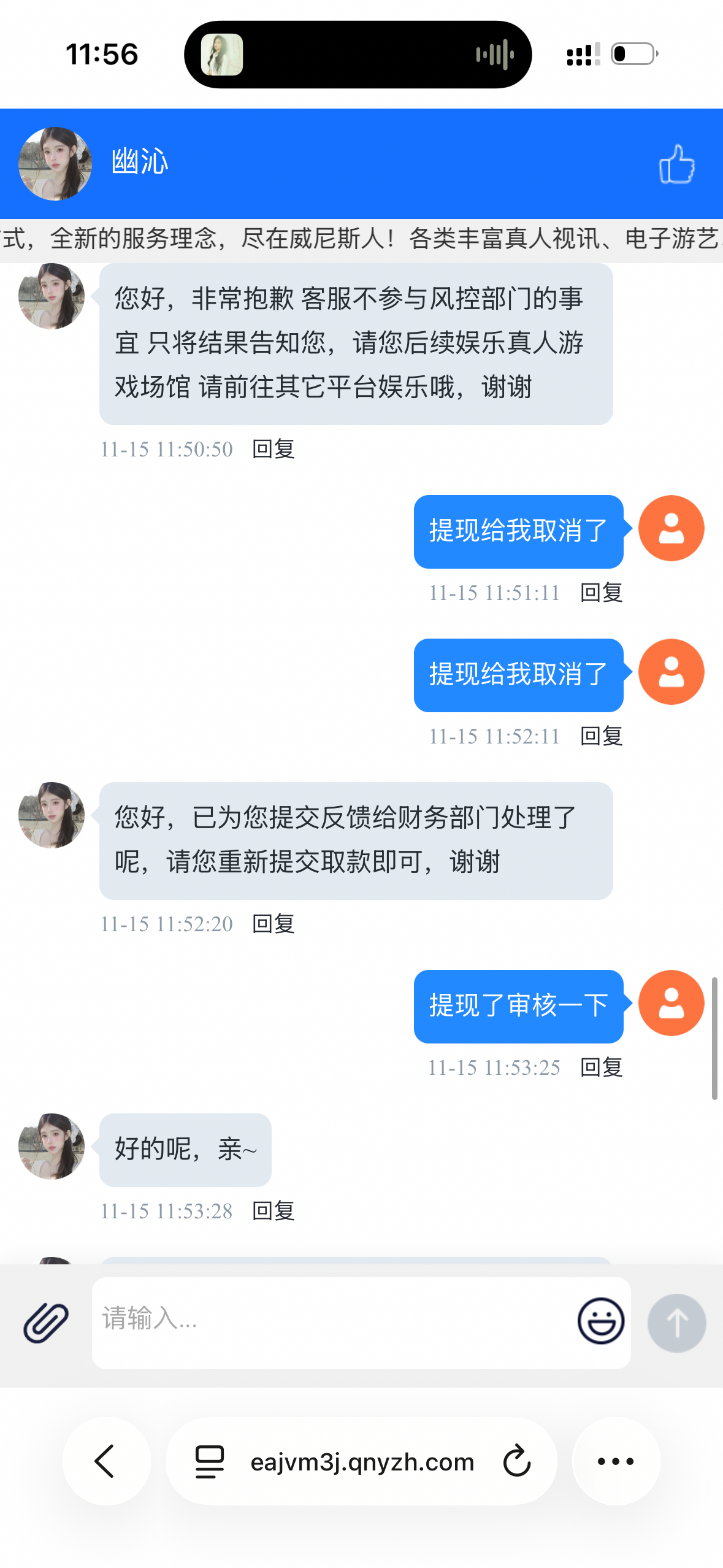Open the URL eajvm3j.qnyzh.com address bar
The width and height of the screenshot is (723, 1568).
pyautogui.click(x=361, y=1461)
